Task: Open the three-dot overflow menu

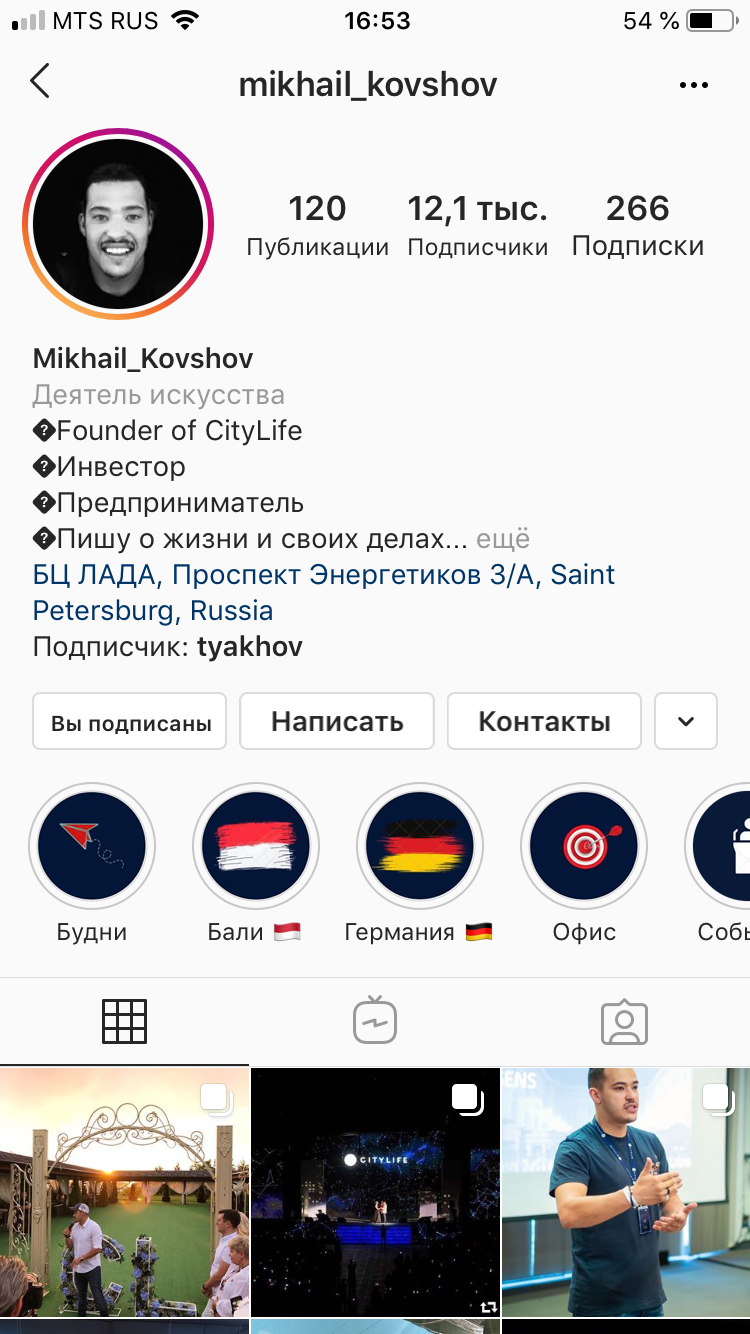Action: pos(693,86)
